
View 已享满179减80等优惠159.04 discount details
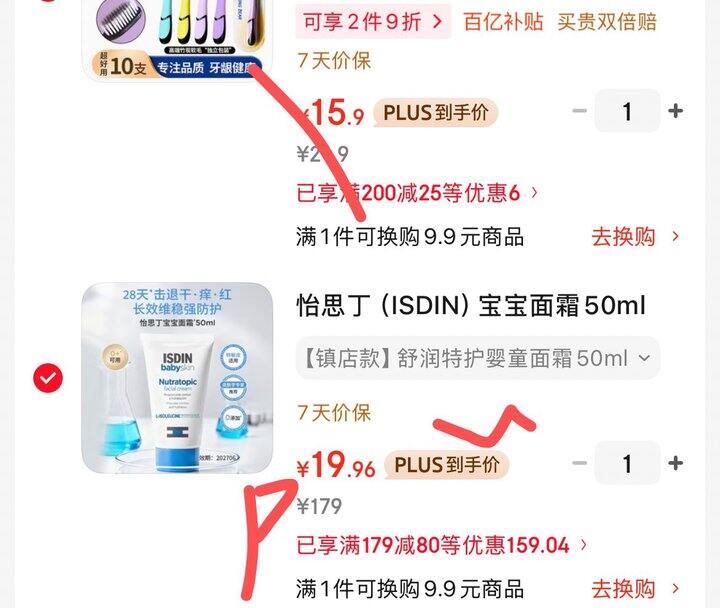point(441,546)
